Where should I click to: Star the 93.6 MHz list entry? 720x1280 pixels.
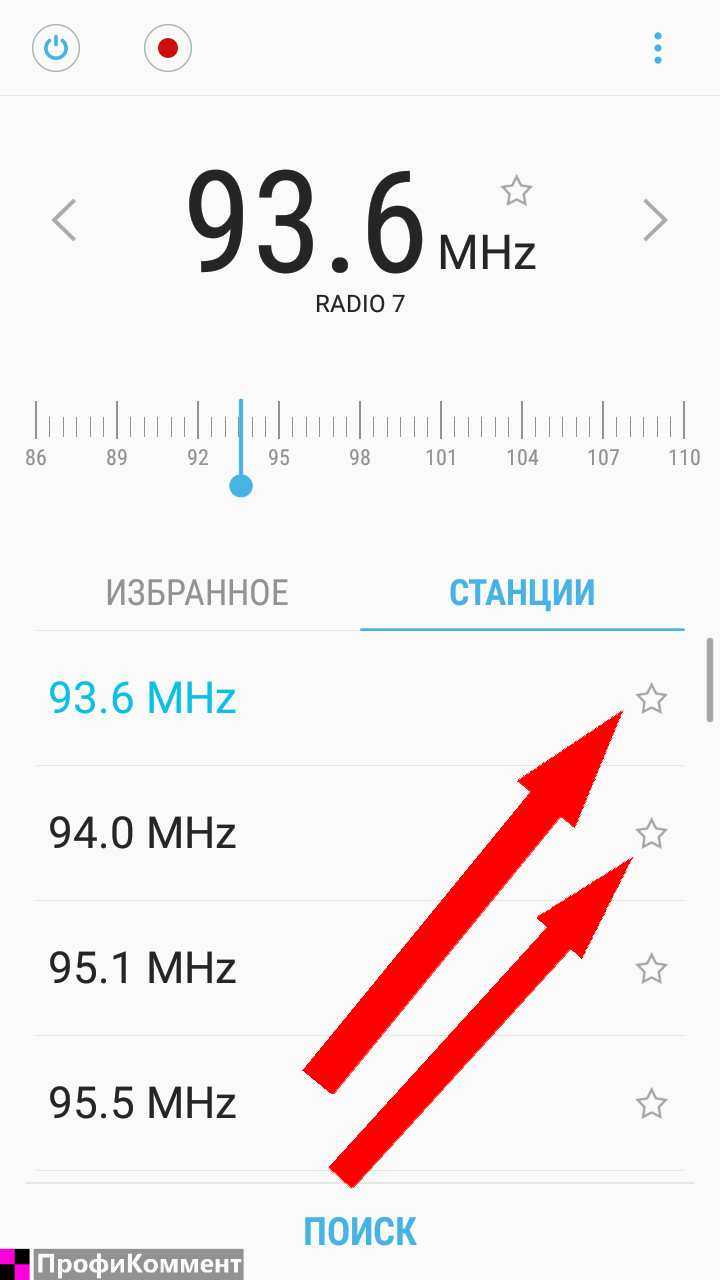pos(651,699)
